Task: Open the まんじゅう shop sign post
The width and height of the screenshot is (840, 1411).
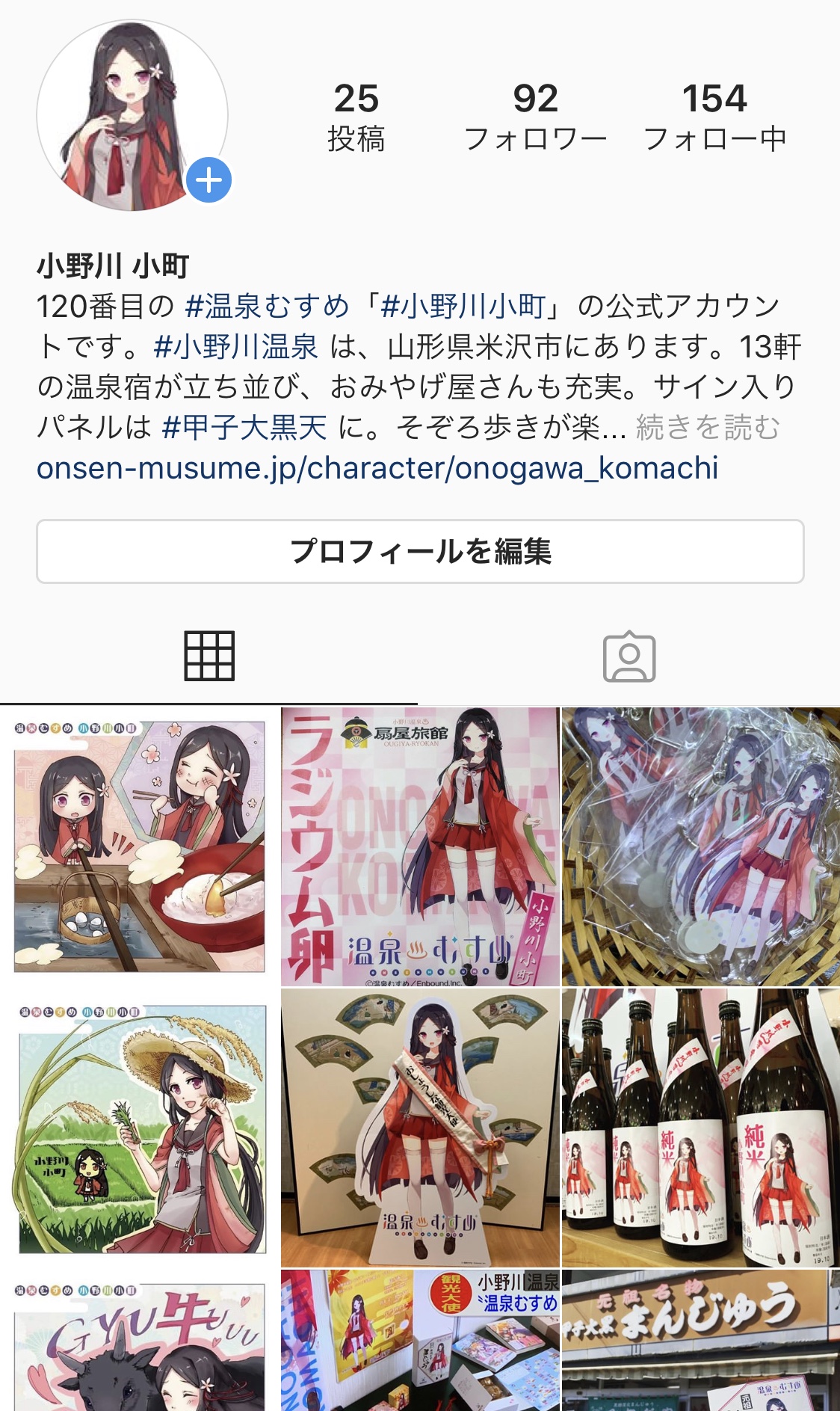Action: [x=700, y=1340]
